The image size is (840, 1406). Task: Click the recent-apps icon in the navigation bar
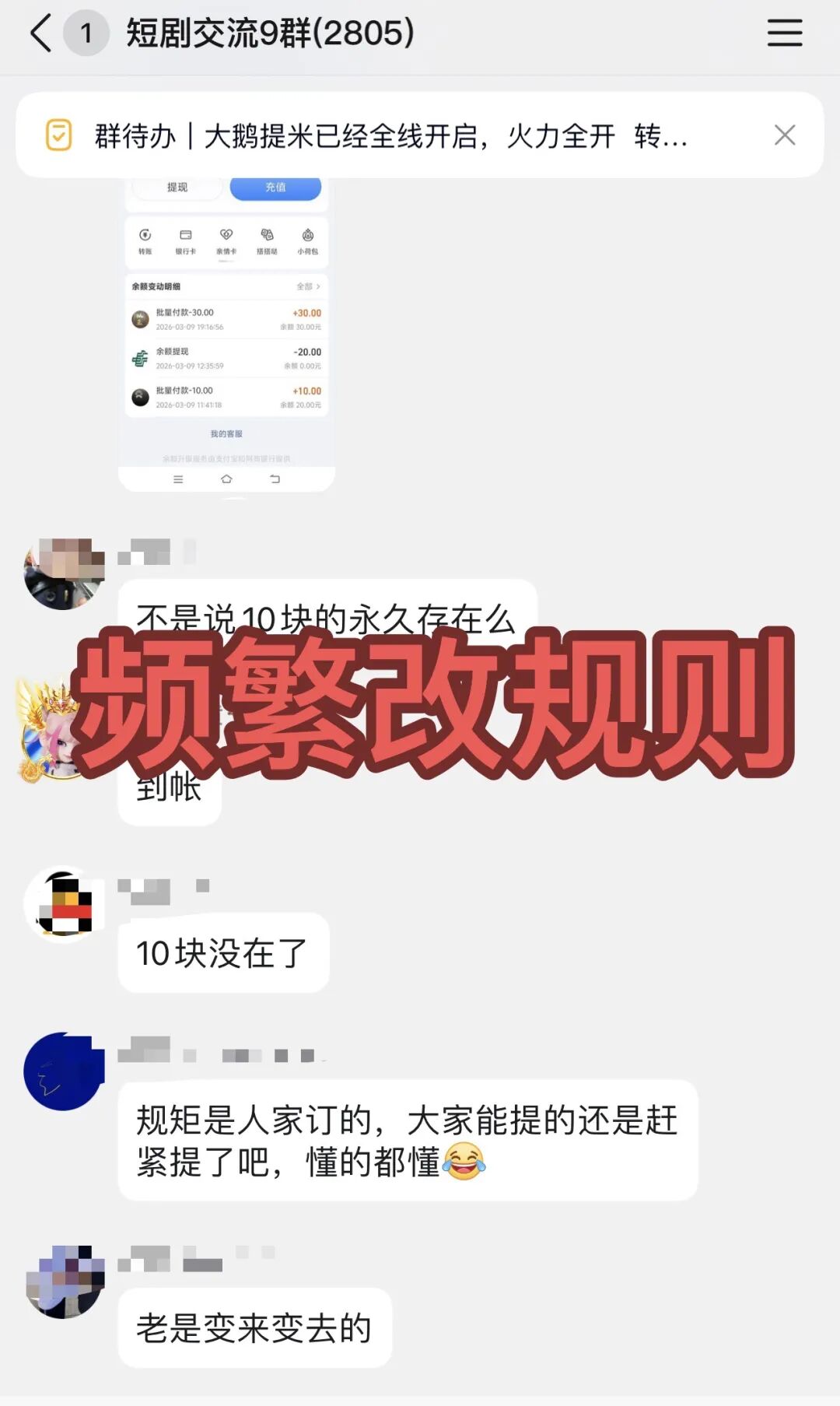177,481
